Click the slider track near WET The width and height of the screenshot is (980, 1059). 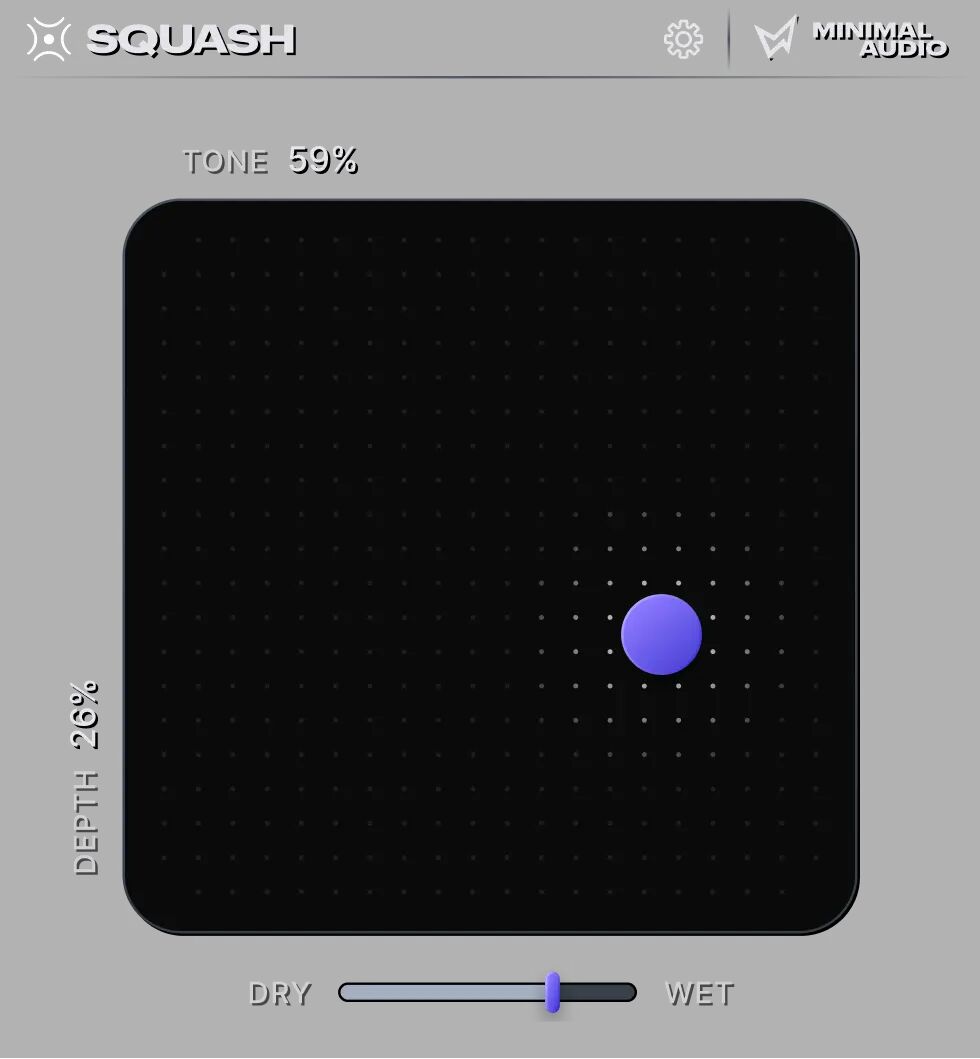(x=610, y=991)
